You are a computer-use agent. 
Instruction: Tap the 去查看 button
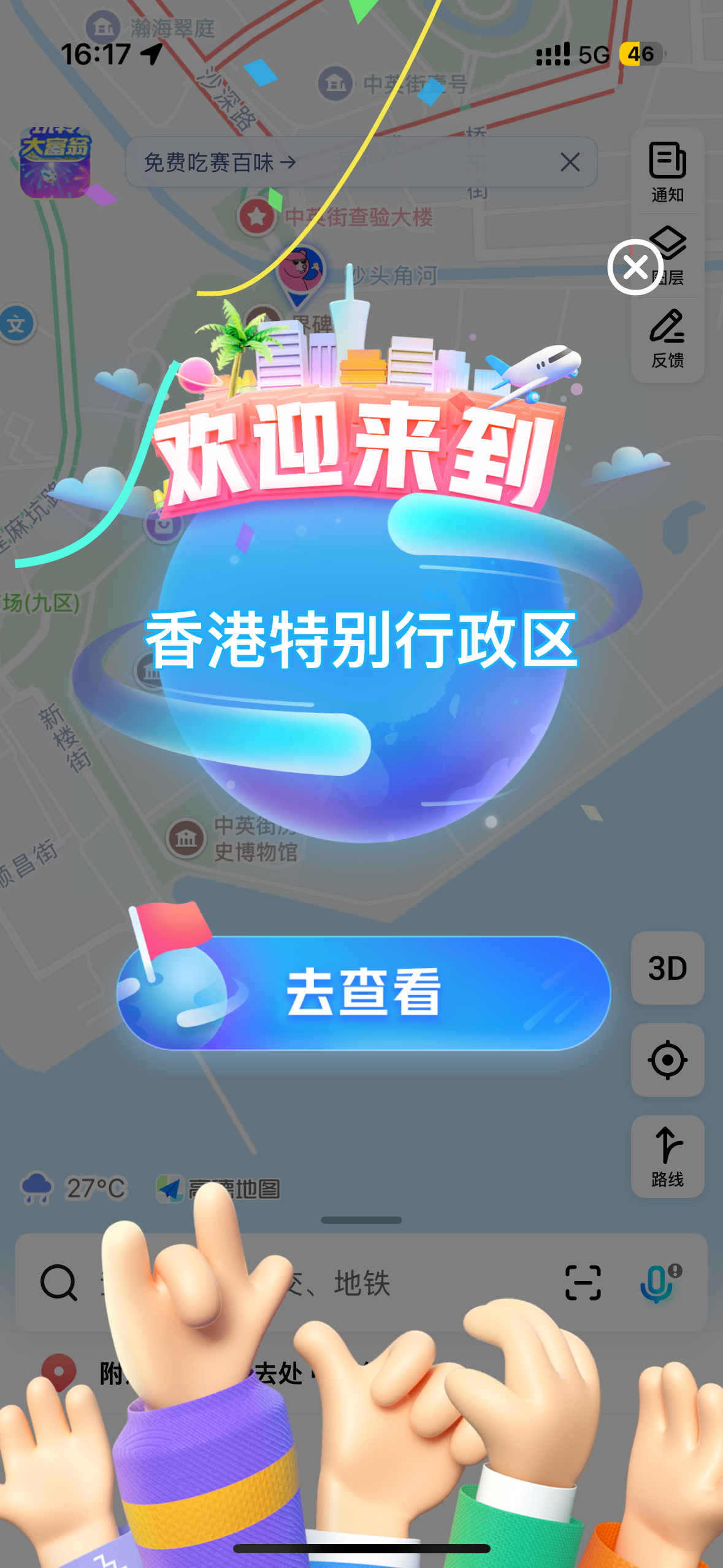363,993
